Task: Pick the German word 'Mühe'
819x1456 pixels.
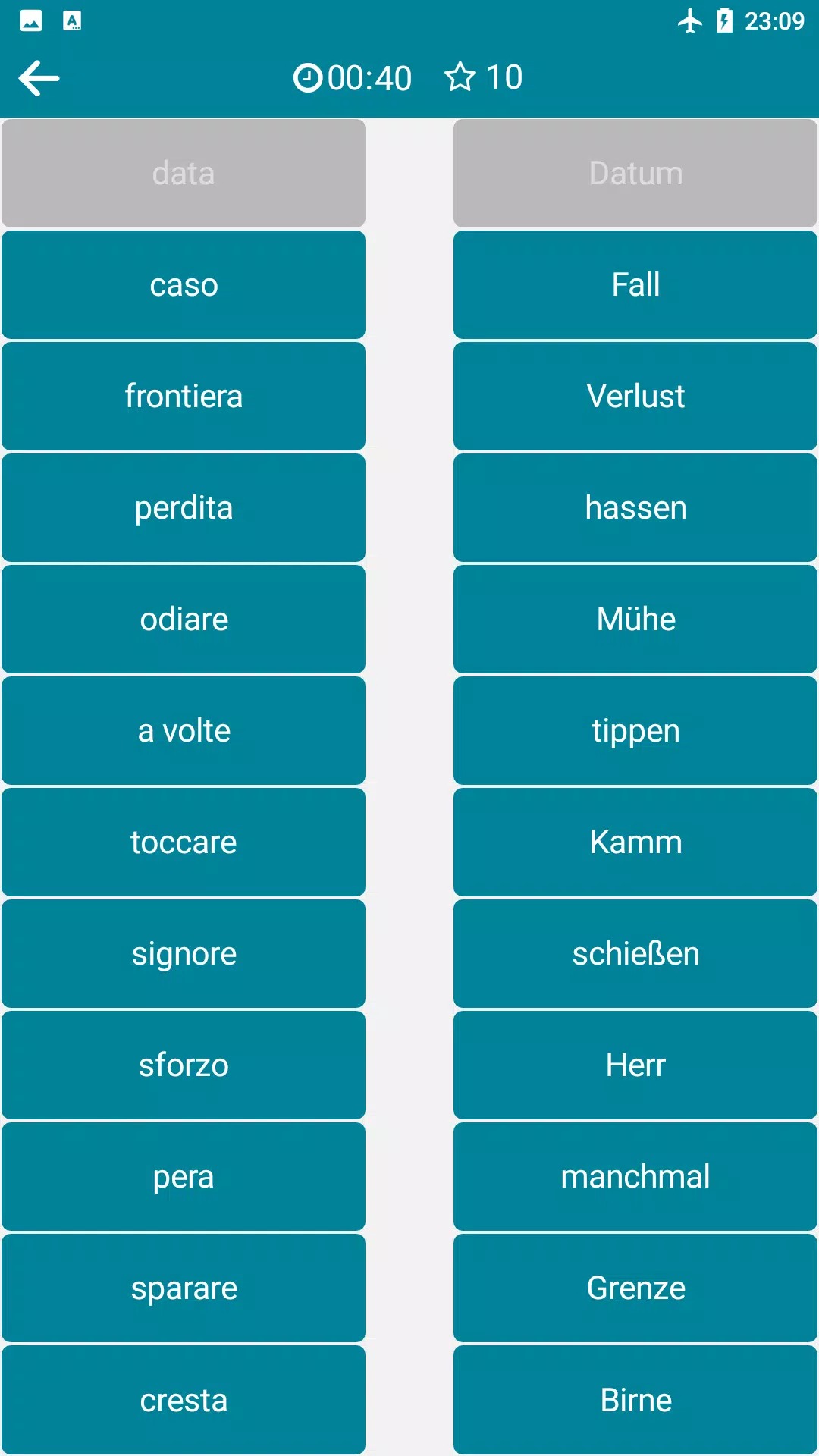Action: coord(635,620)
